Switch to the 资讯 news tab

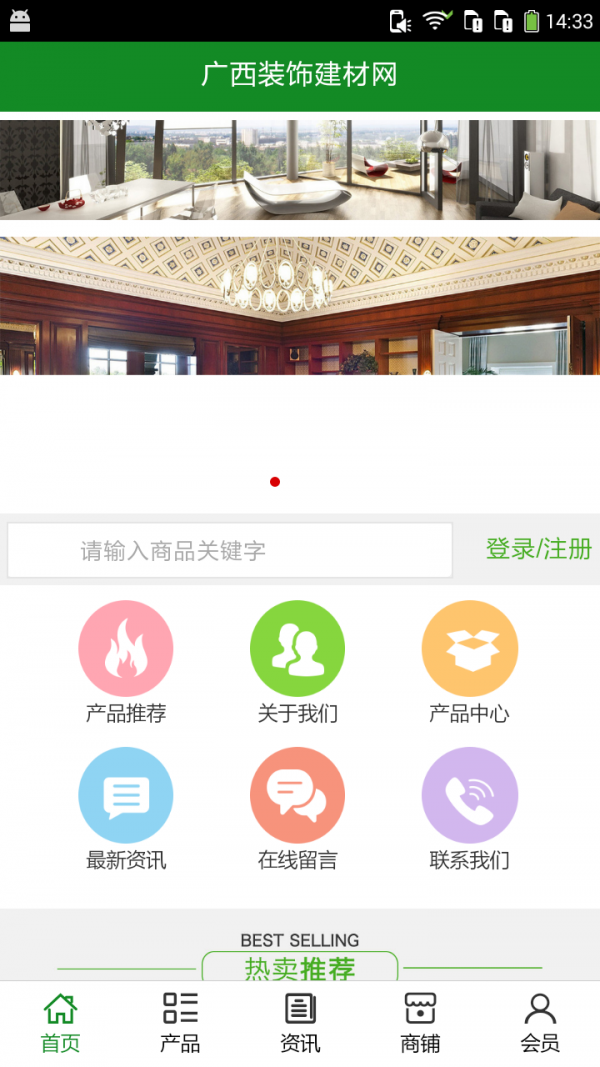(x=300, y=1023)
